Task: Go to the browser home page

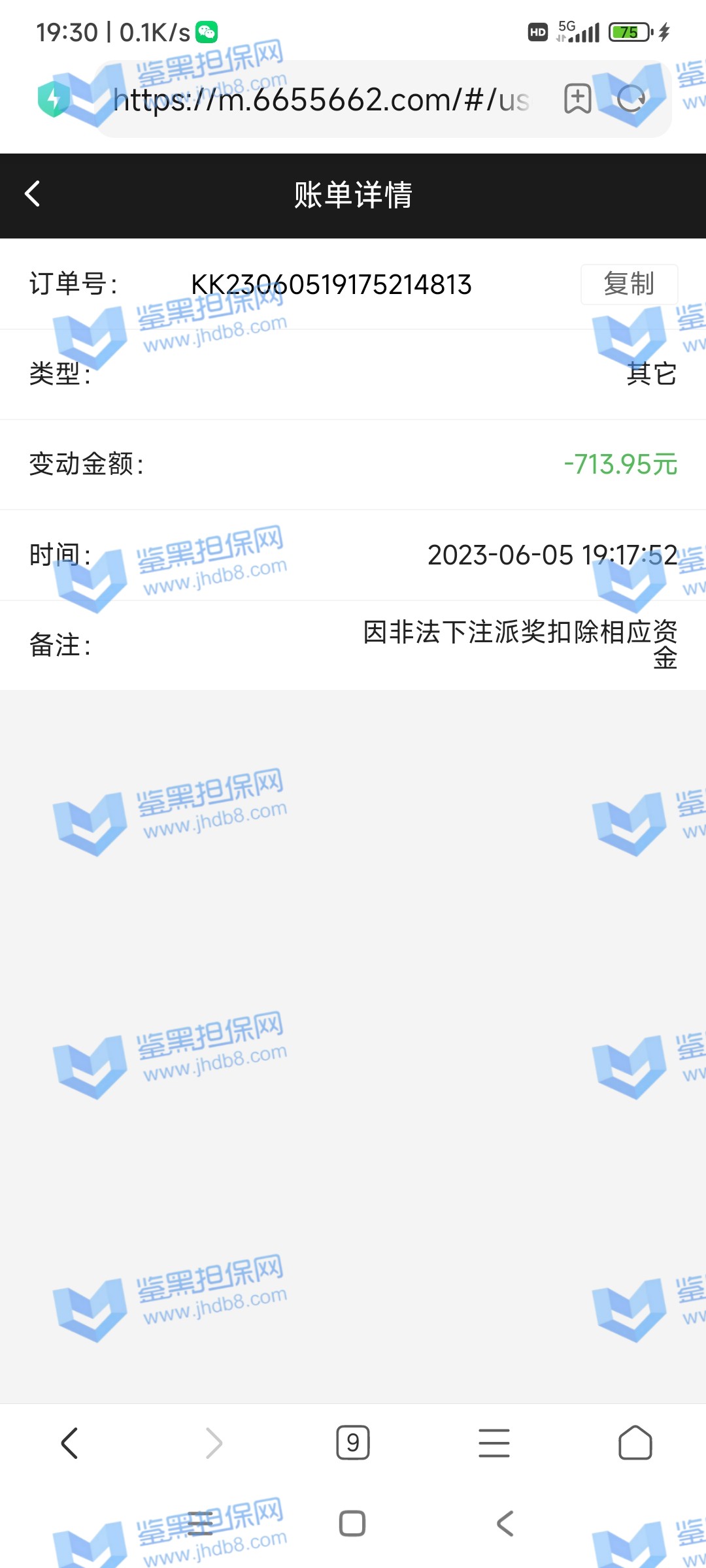Action: click(x=635, y=1443)
